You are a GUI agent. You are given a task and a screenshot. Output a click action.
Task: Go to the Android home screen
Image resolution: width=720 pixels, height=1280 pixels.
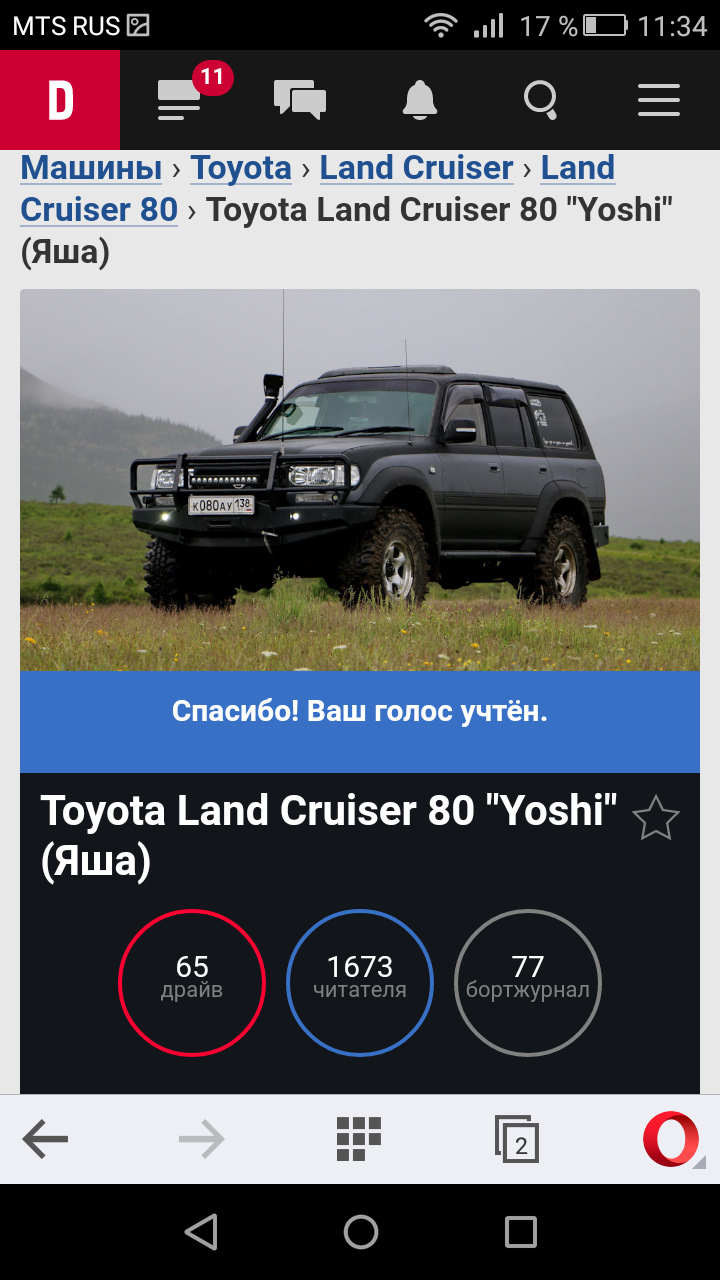360,1232
